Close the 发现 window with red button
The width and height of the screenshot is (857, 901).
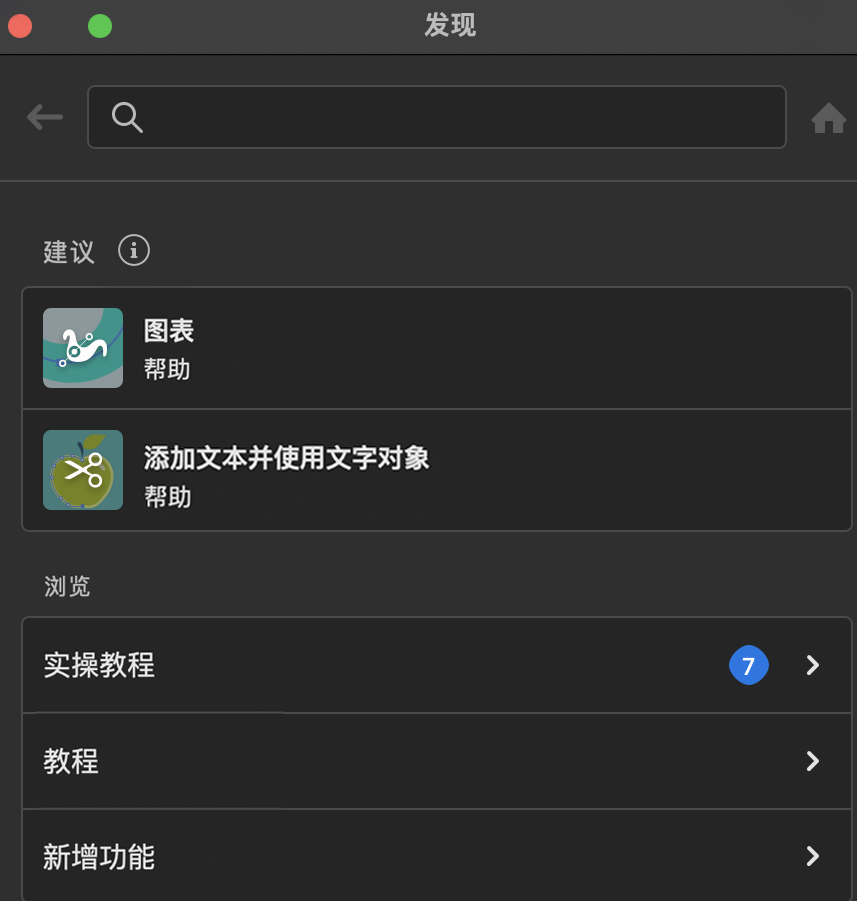click(x=20, y=27)
